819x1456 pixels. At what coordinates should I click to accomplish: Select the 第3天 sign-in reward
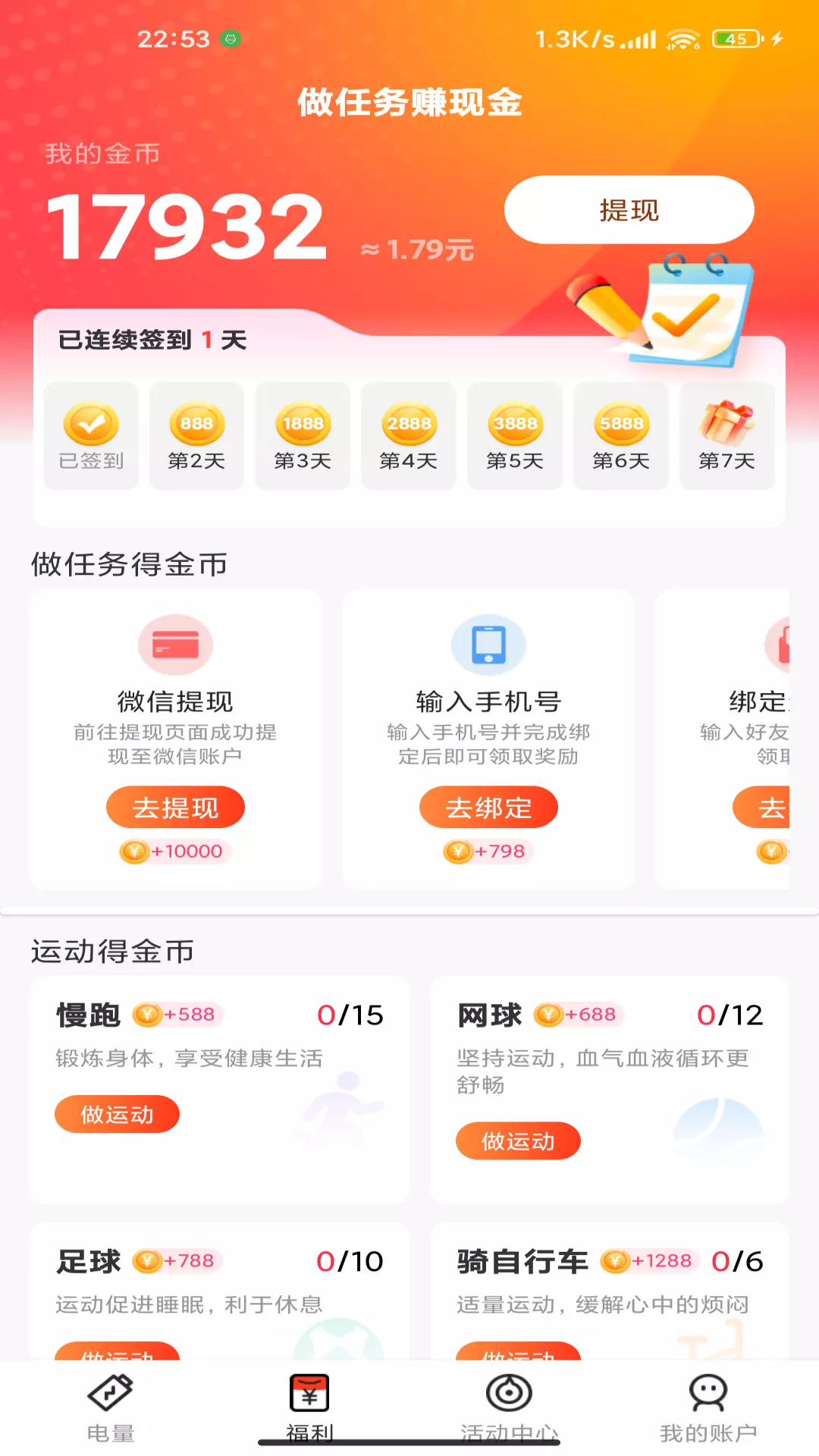coord(303,436)
